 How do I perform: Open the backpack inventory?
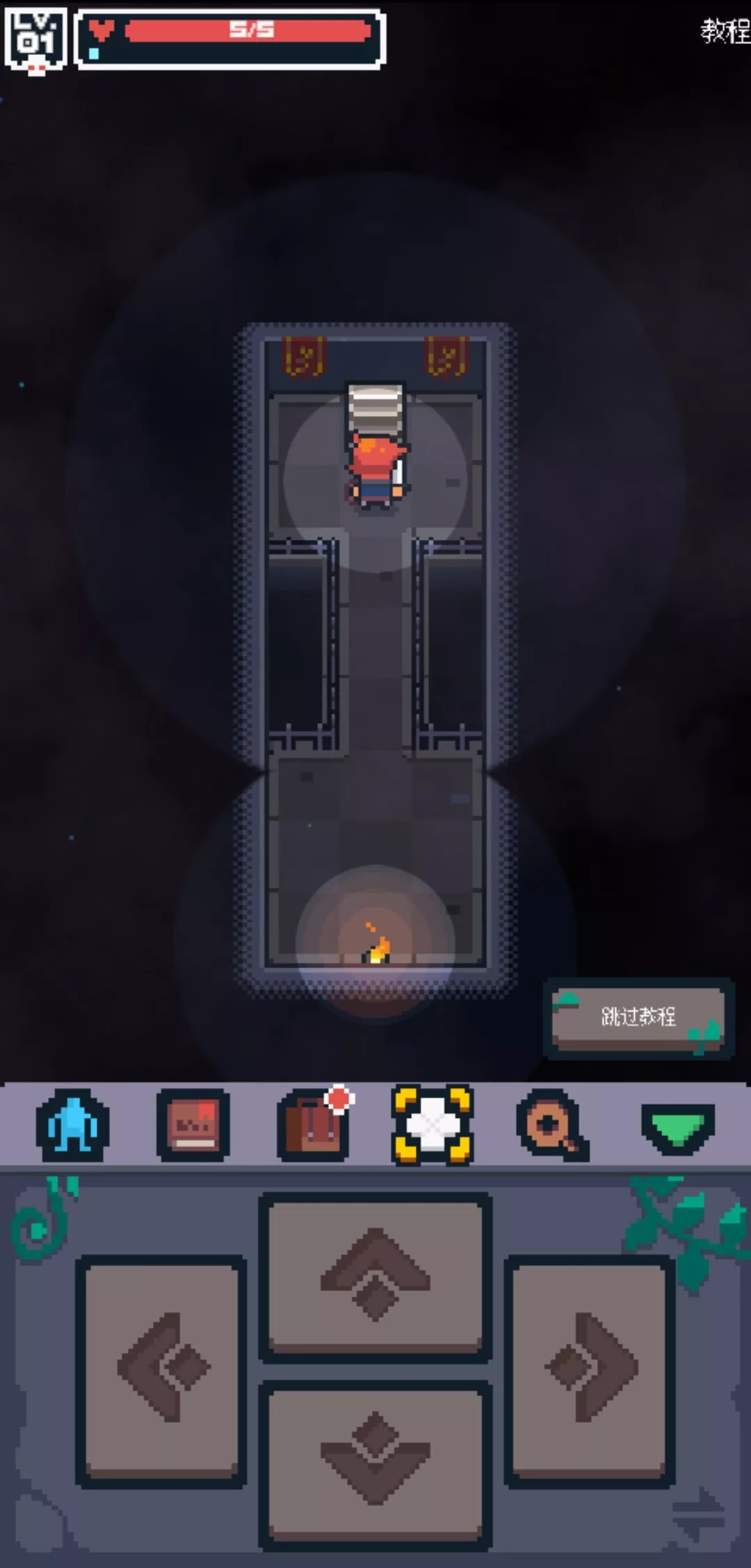[x=314, y=1125]
